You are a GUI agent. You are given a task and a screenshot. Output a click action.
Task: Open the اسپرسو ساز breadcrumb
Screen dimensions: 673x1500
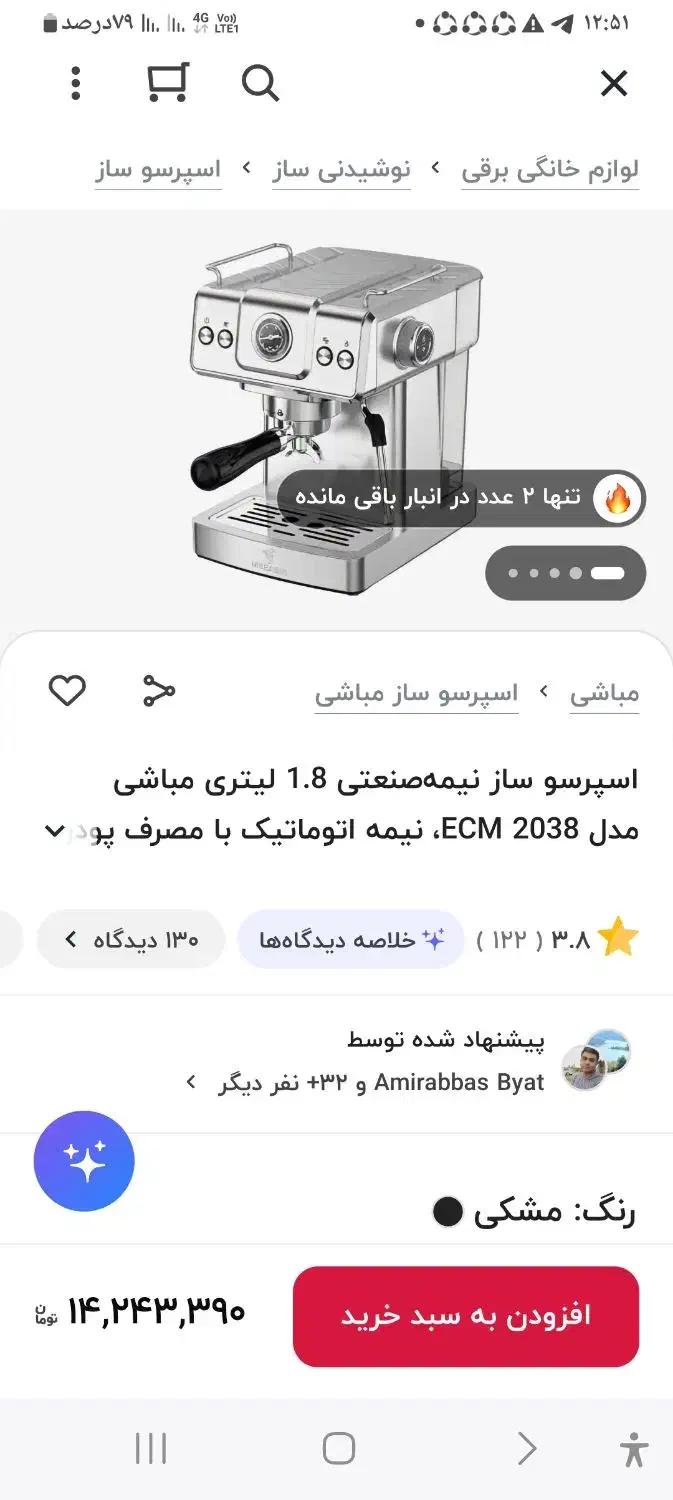tap(158, 169)
